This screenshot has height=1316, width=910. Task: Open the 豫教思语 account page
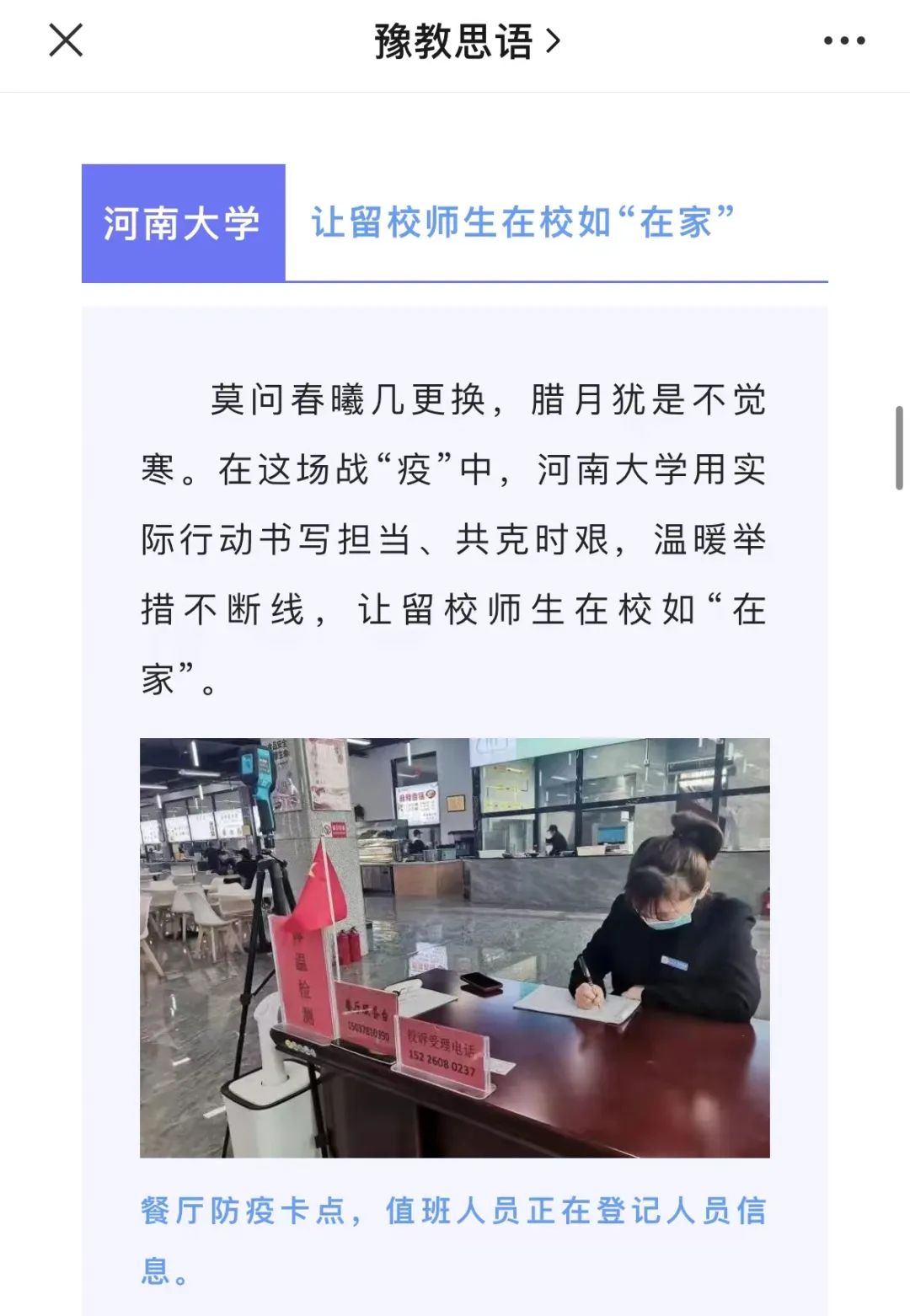(x=466, y=40)
